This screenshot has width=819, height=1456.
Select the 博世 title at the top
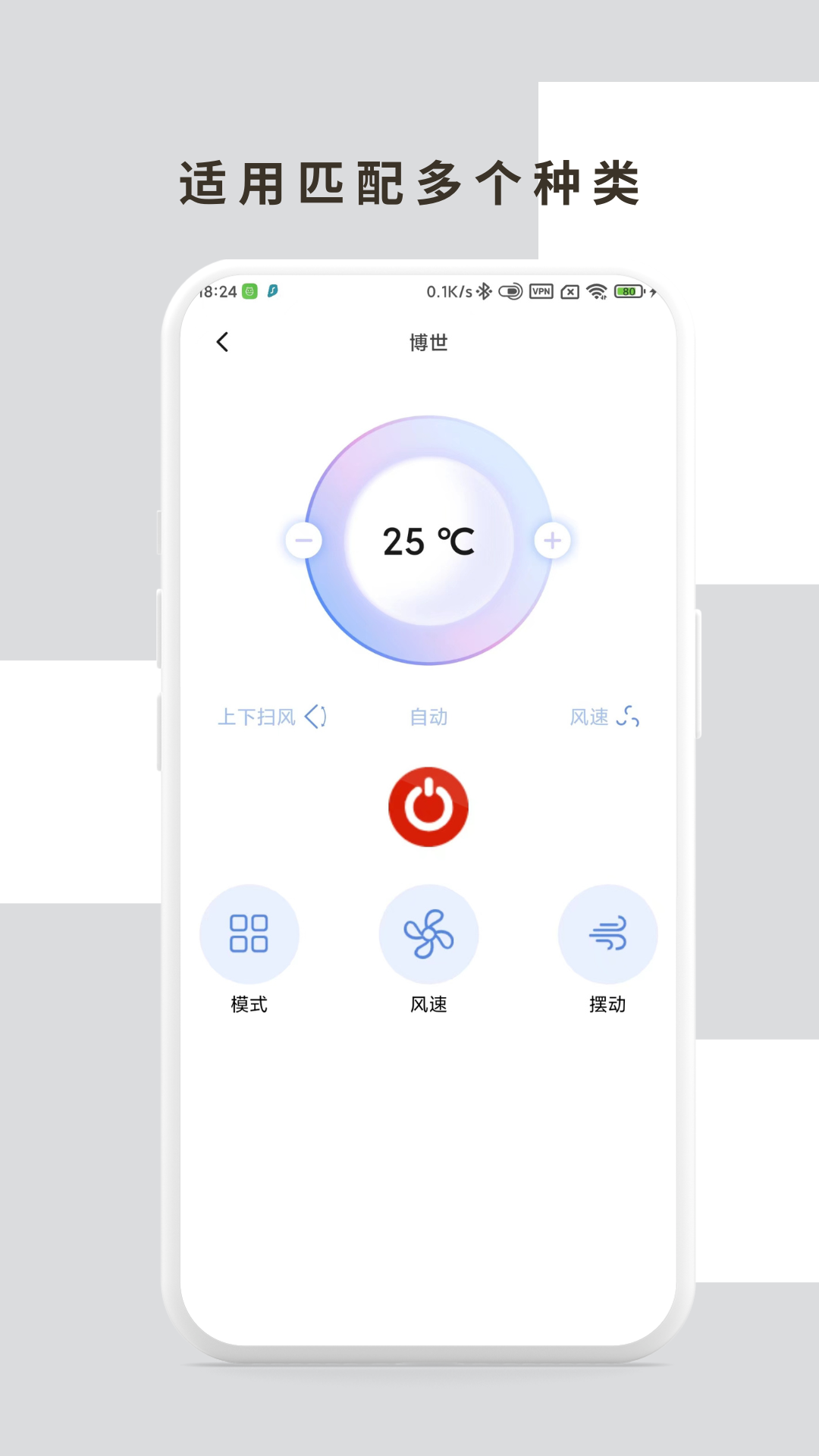click(429, 343)
